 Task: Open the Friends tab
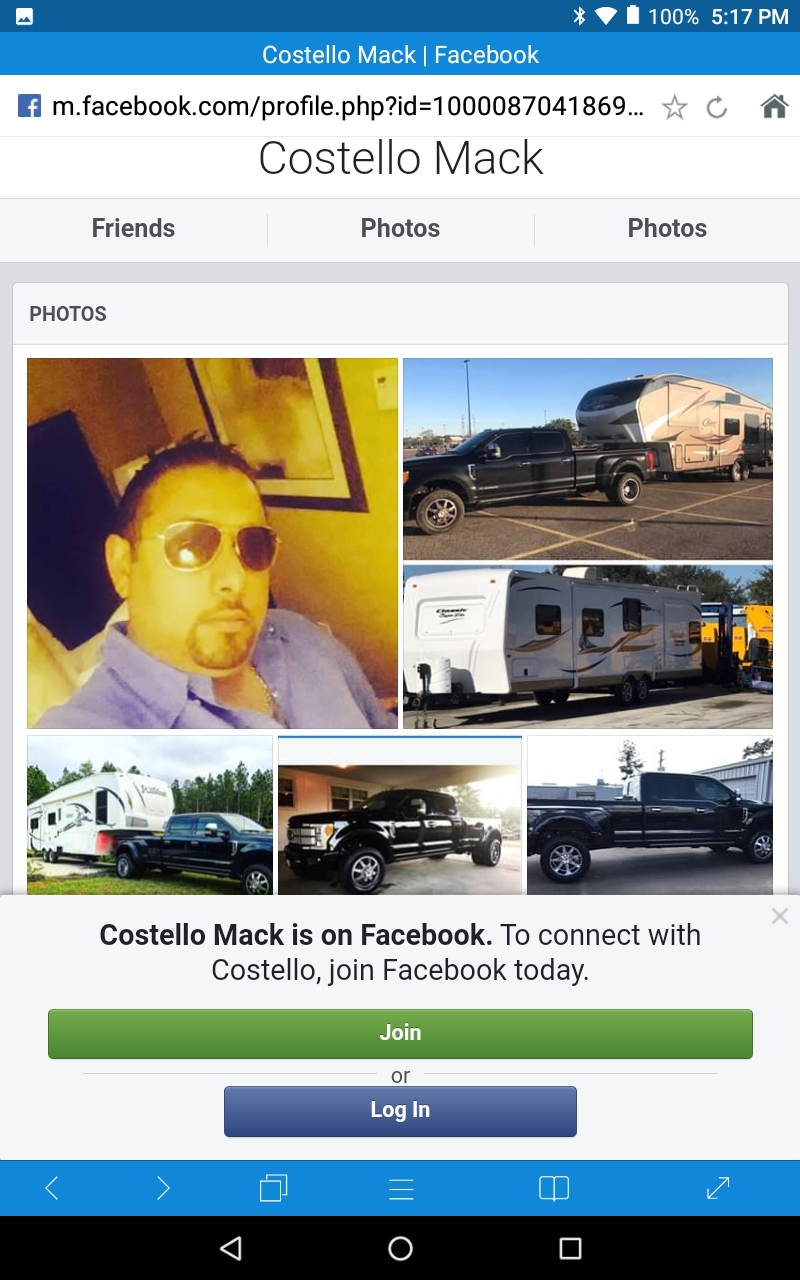pos(133,228)
